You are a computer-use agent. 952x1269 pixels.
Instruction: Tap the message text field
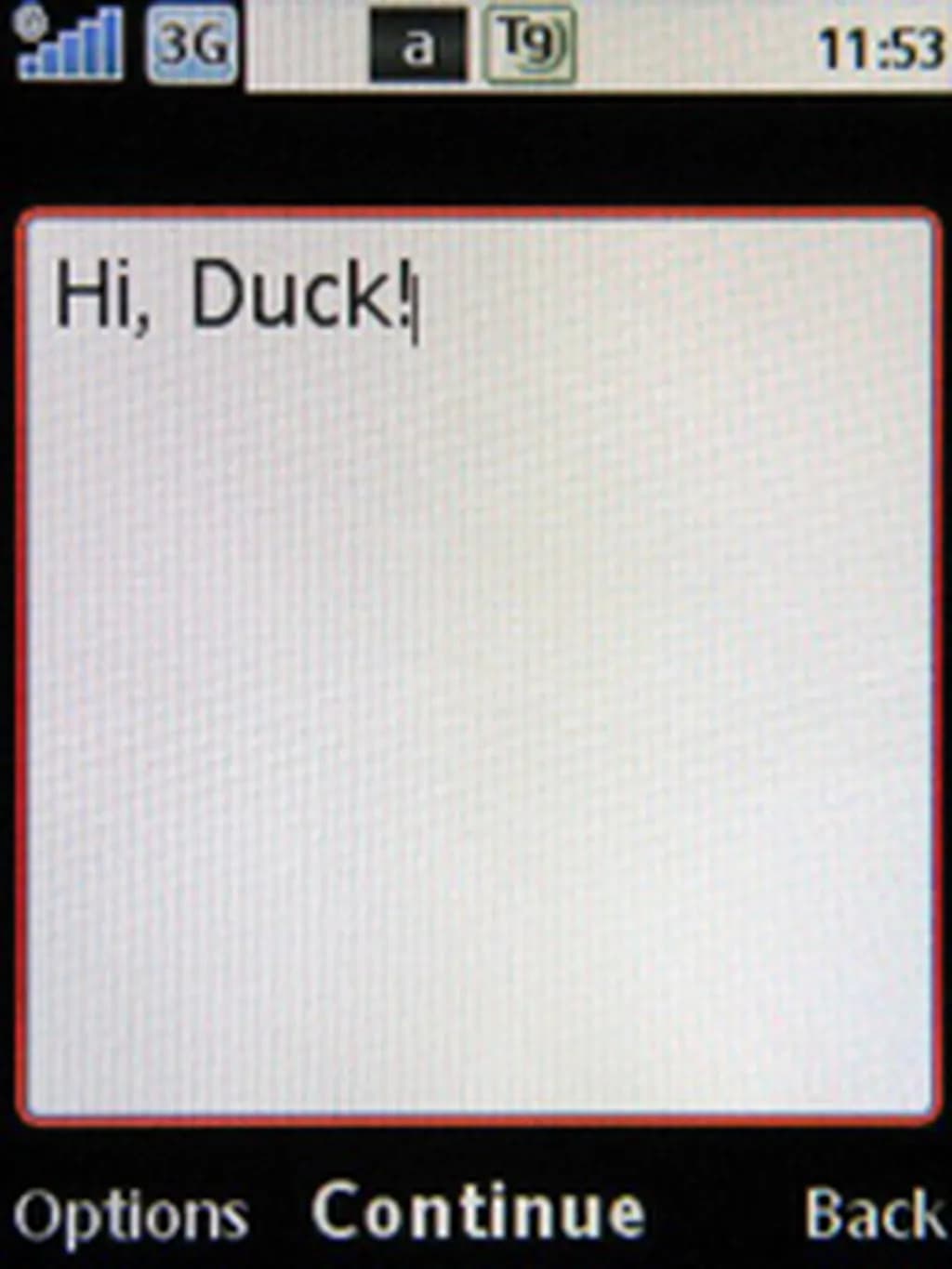pos(476,665)
